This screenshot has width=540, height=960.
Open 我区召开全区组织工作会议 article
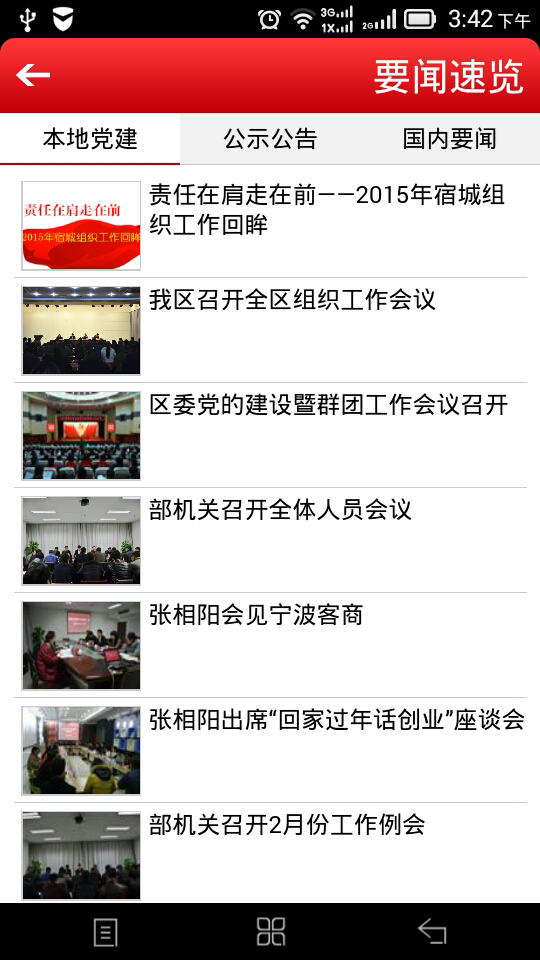[270, 330]
